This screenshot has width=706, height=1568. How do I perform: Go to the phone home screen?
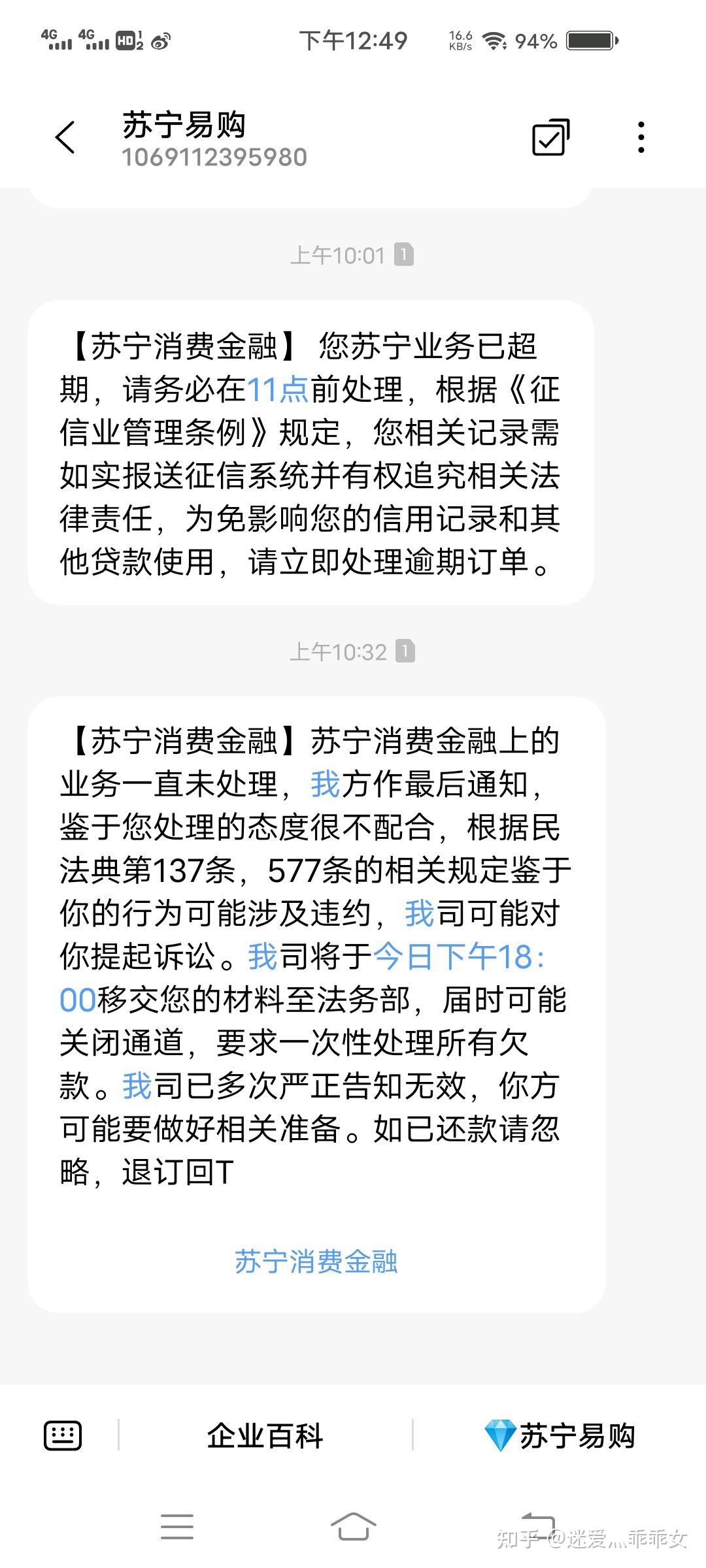[x=353, y=1527]
